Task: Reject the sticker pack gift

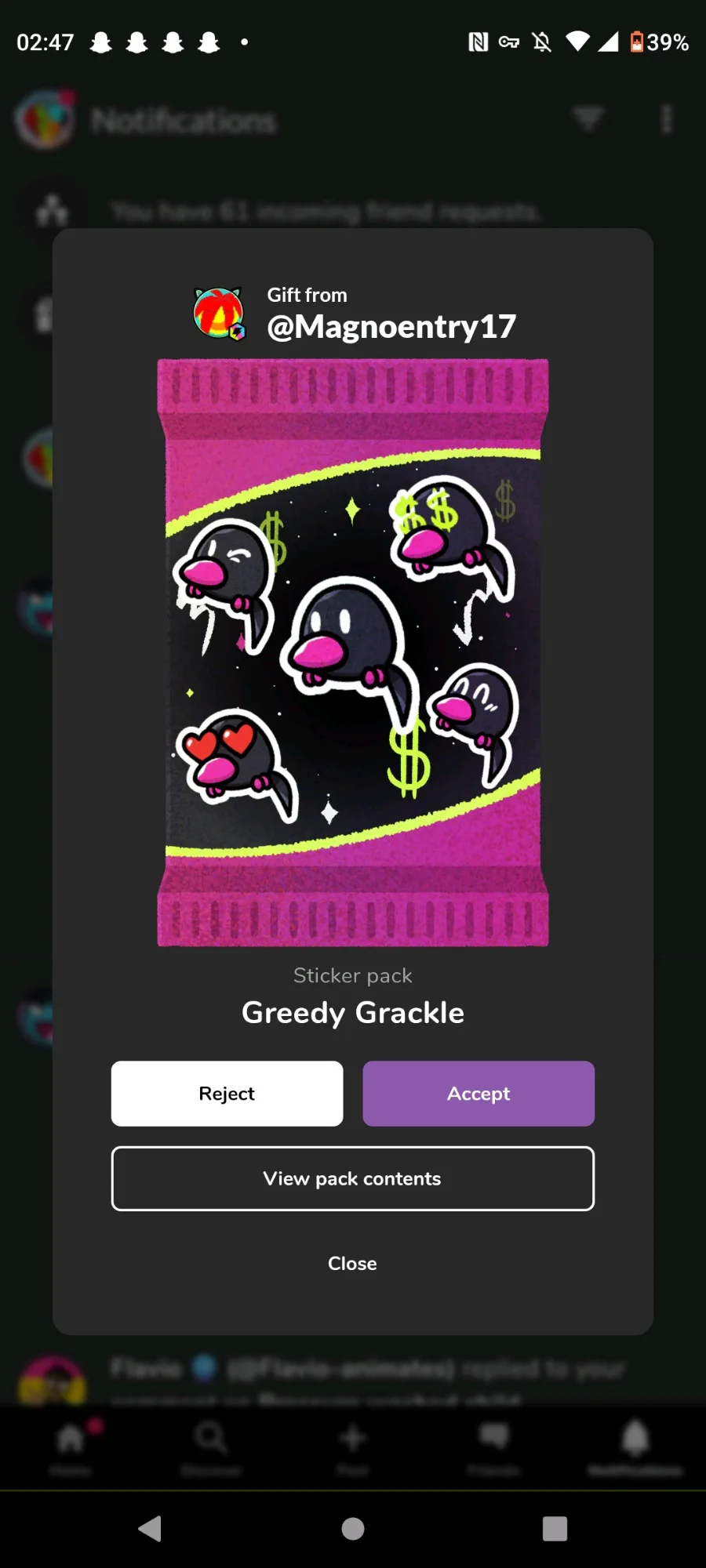Action: coord(227,1094)
